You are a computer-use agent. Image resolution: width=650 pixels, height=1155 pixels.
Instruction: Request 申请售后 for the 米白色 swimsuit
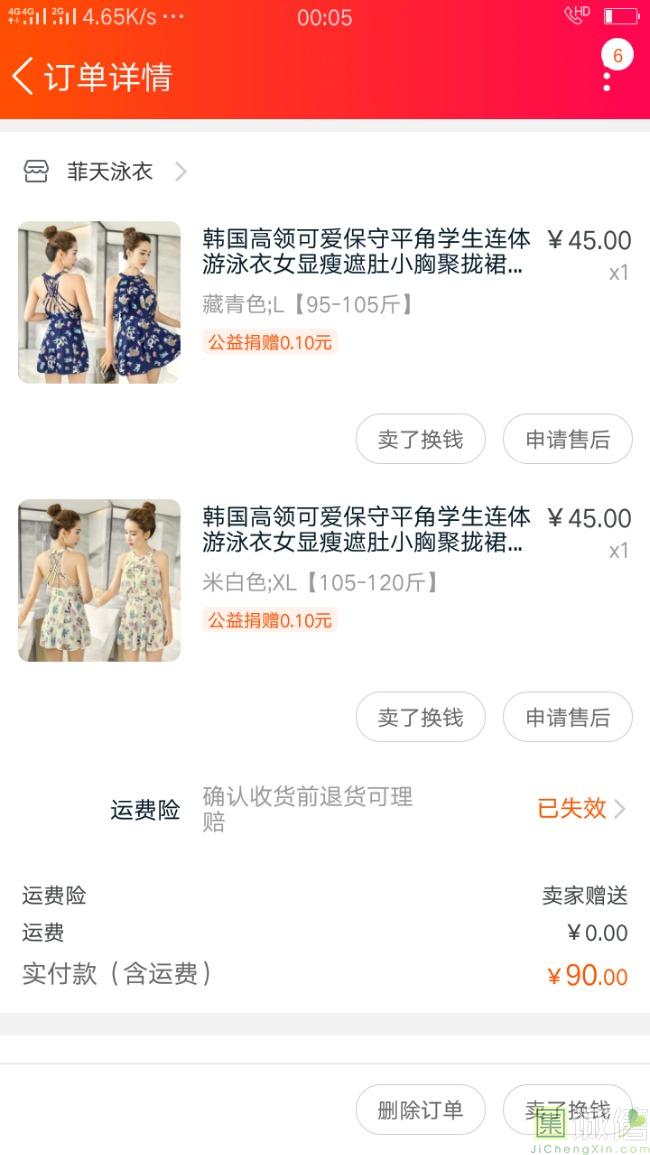coord(567,718)
